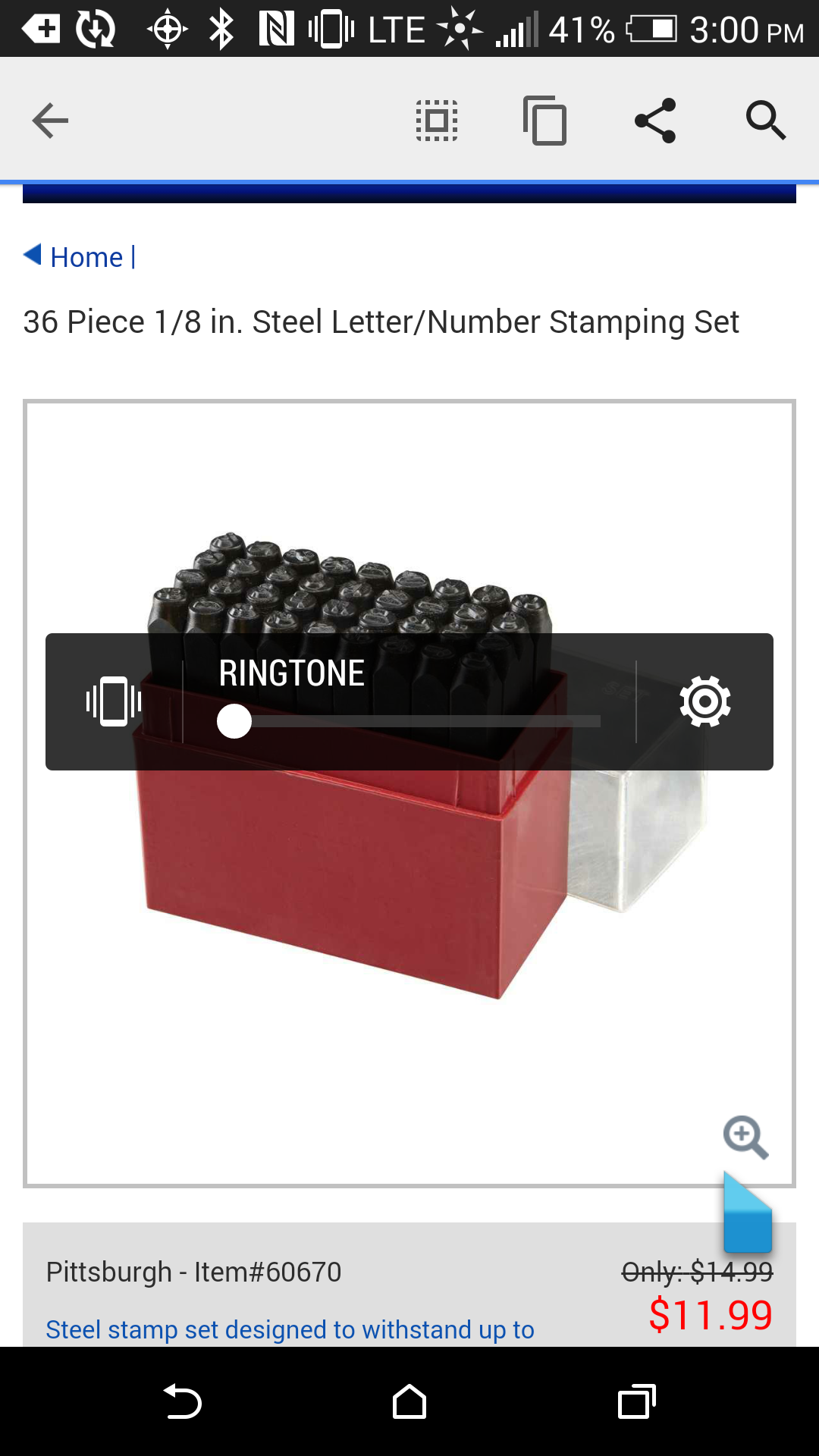Viewport: 819px width, 1456px height.
Task: Go to the home screen via the navigation bar
Action: [409, 1401]
